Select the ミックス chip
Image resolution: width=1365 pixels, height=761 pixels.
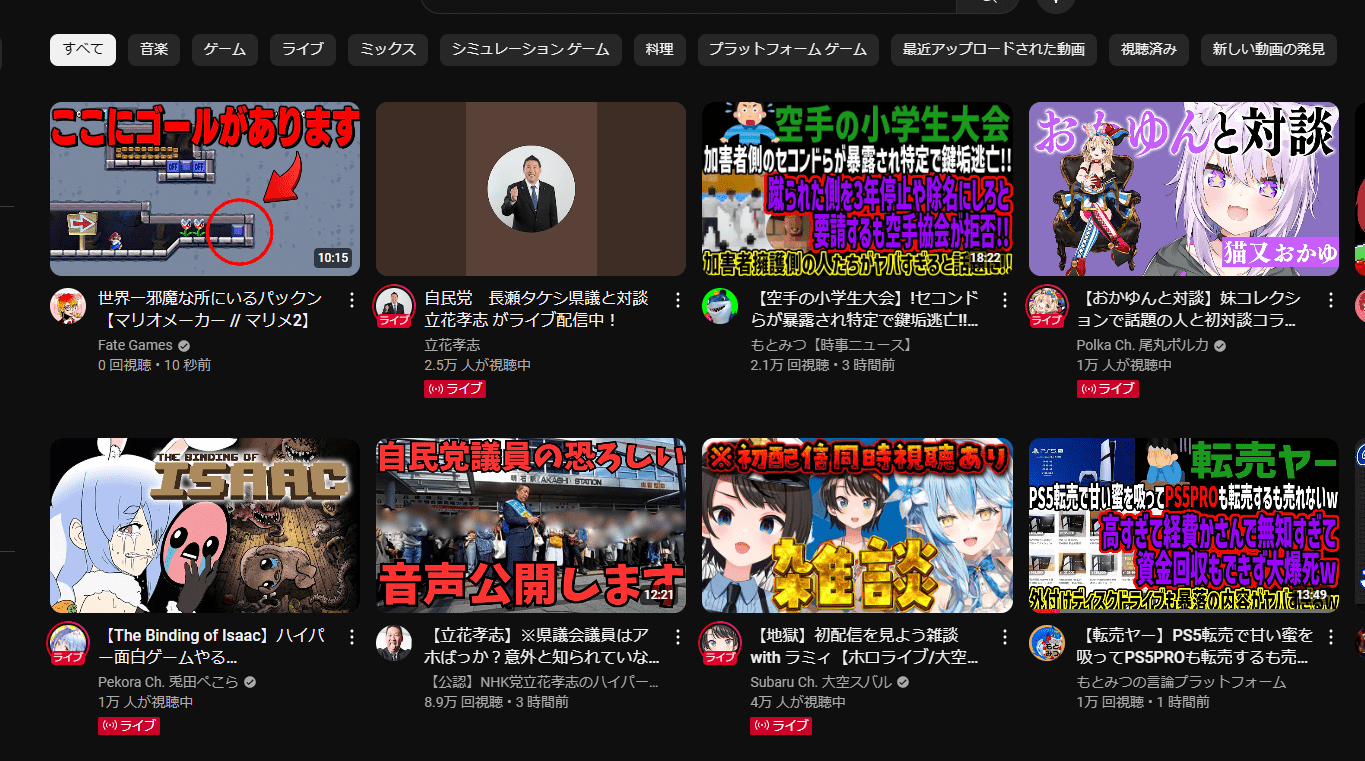point(388,49)
